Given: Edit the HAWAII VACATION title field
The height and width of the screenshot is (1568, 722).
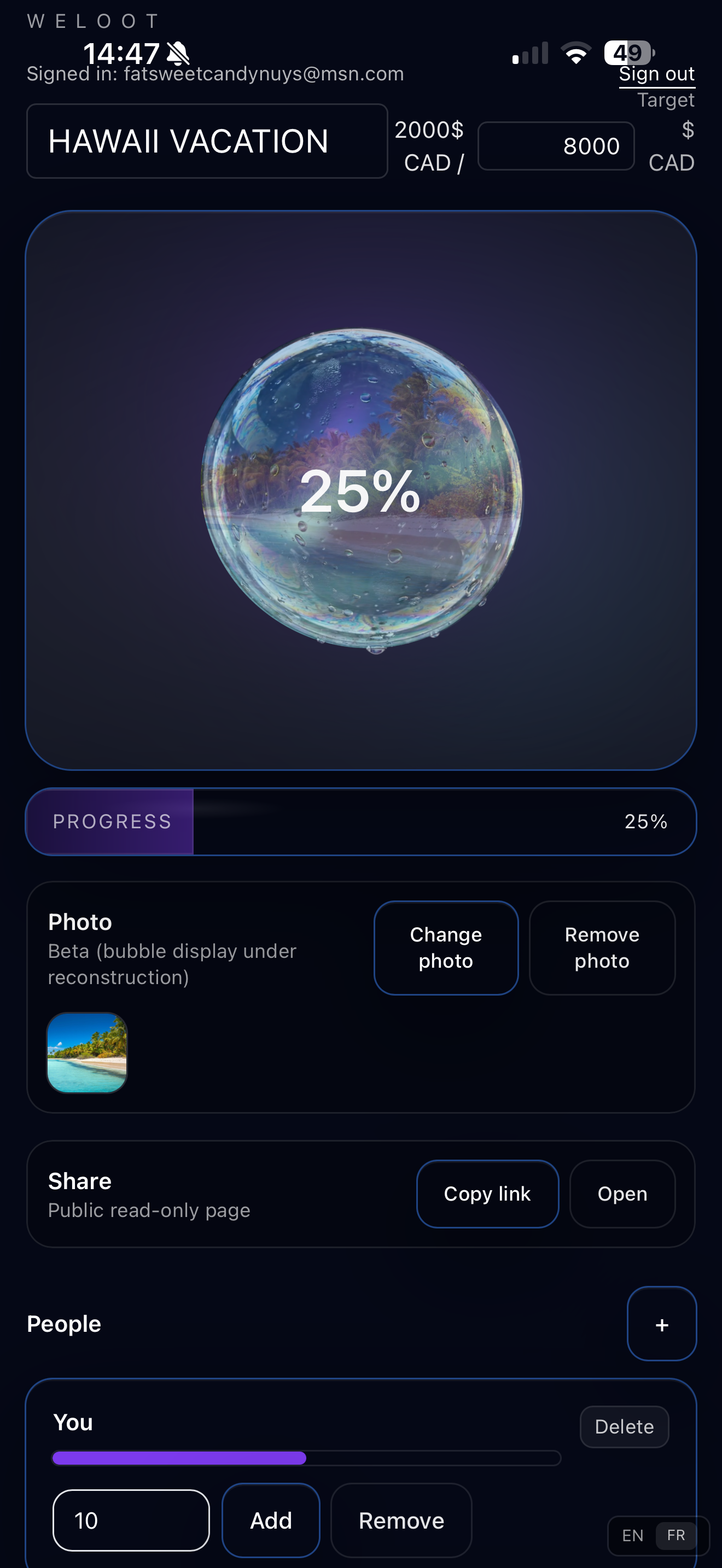Looking at the screenshot, I should pos(207,141).
